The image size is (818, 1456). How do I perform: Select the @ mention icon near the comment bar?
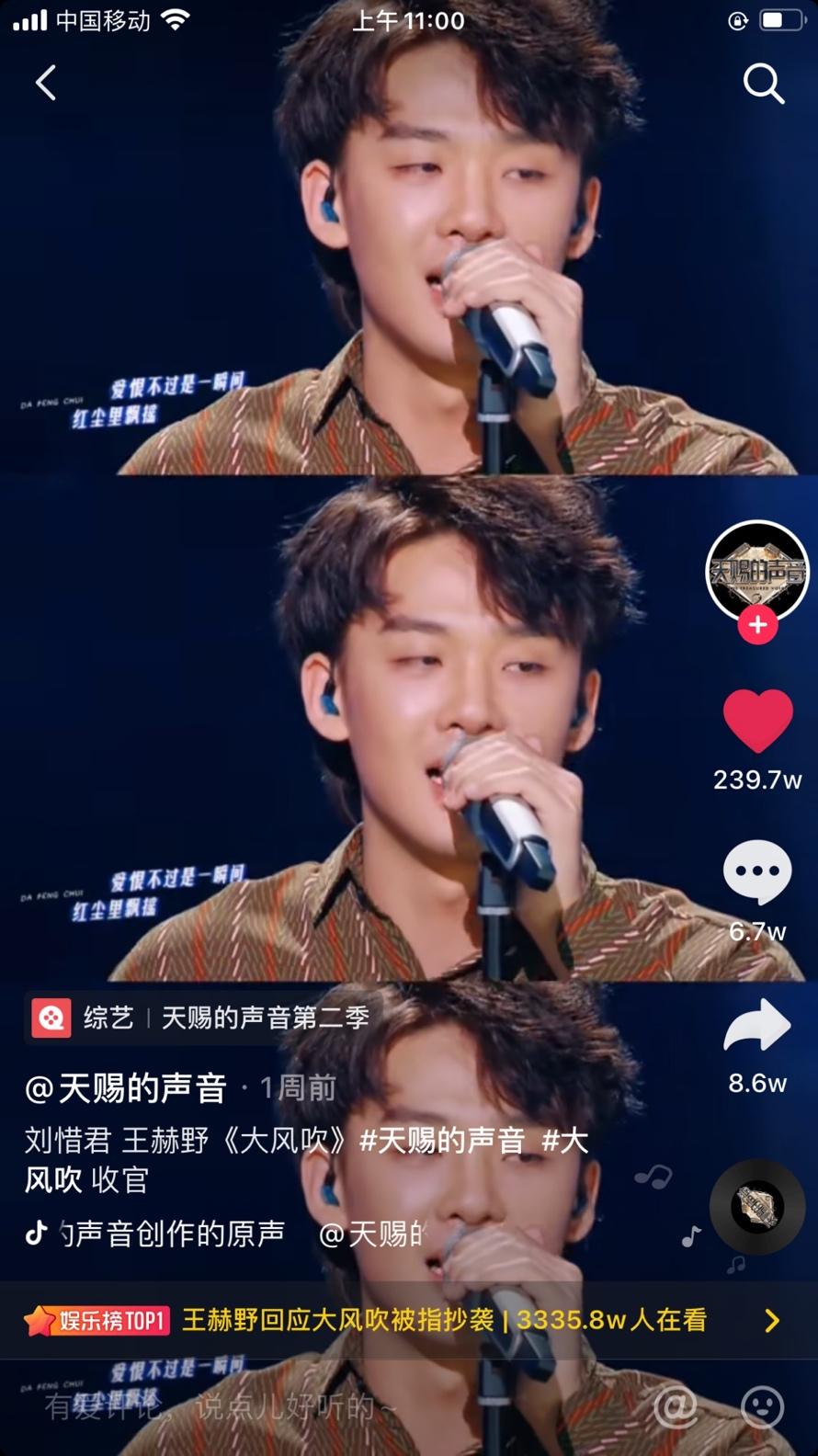pyautogui.click(x=676, y=1407)
